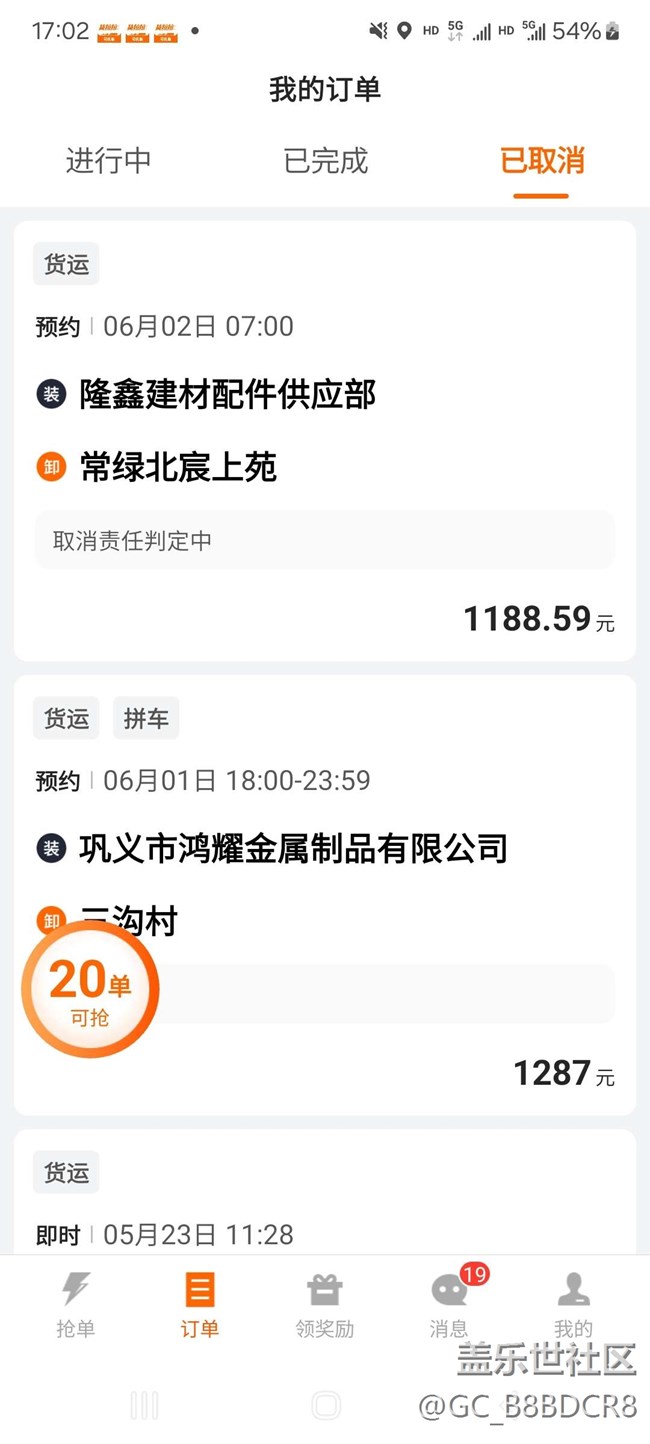Open the 巩义市鸿耀金属制品有限公司 order card

point(325,895)
